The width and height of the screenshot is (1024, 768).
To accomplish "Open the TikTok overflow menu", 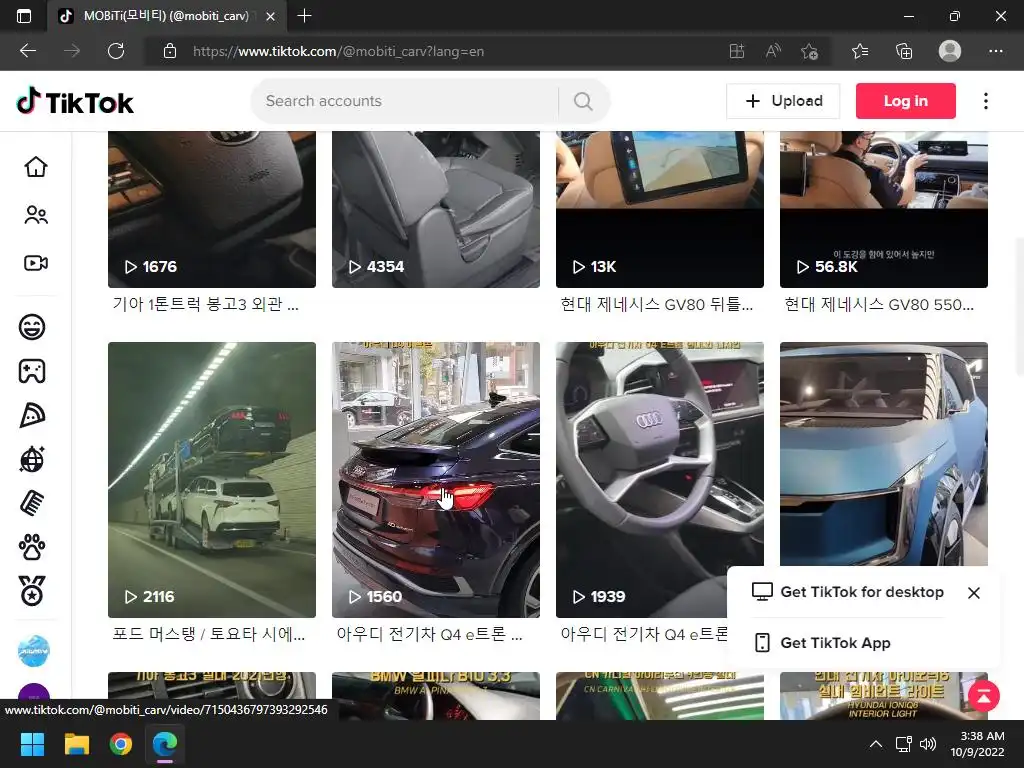I will 986,101.
